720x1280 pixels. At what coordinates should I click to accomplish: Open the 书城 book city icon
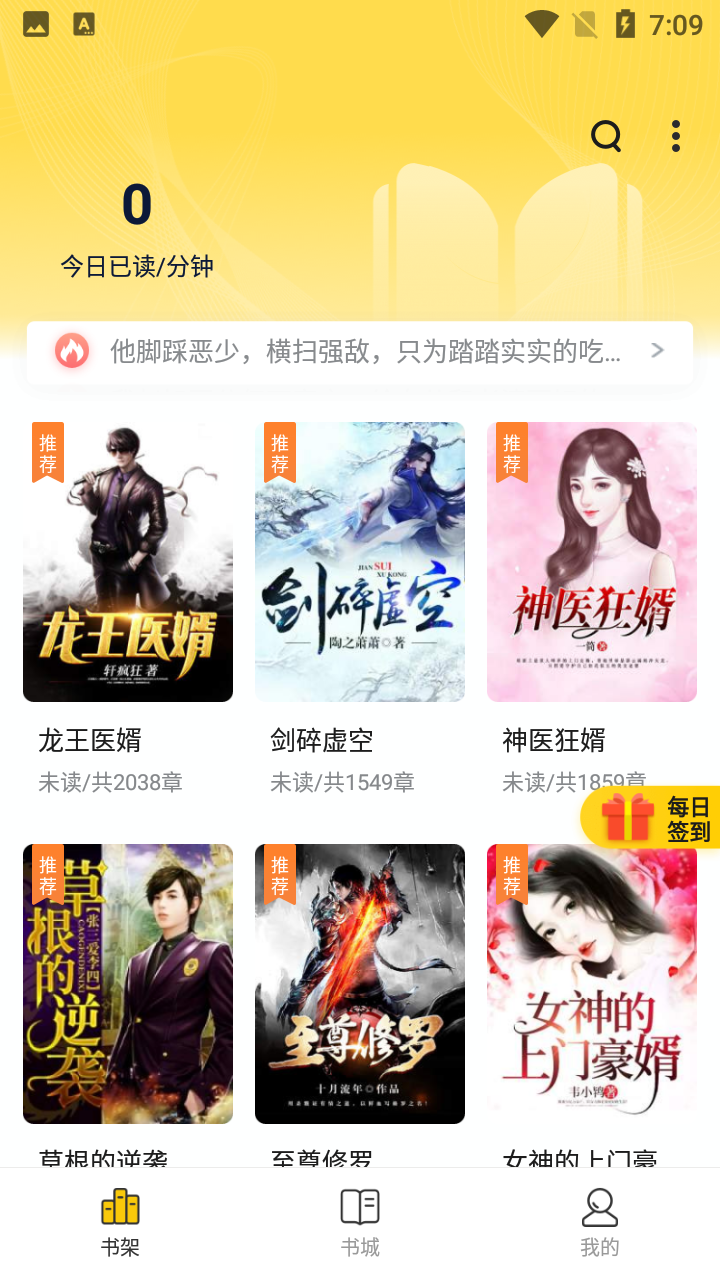click(x=360, y=1207)
